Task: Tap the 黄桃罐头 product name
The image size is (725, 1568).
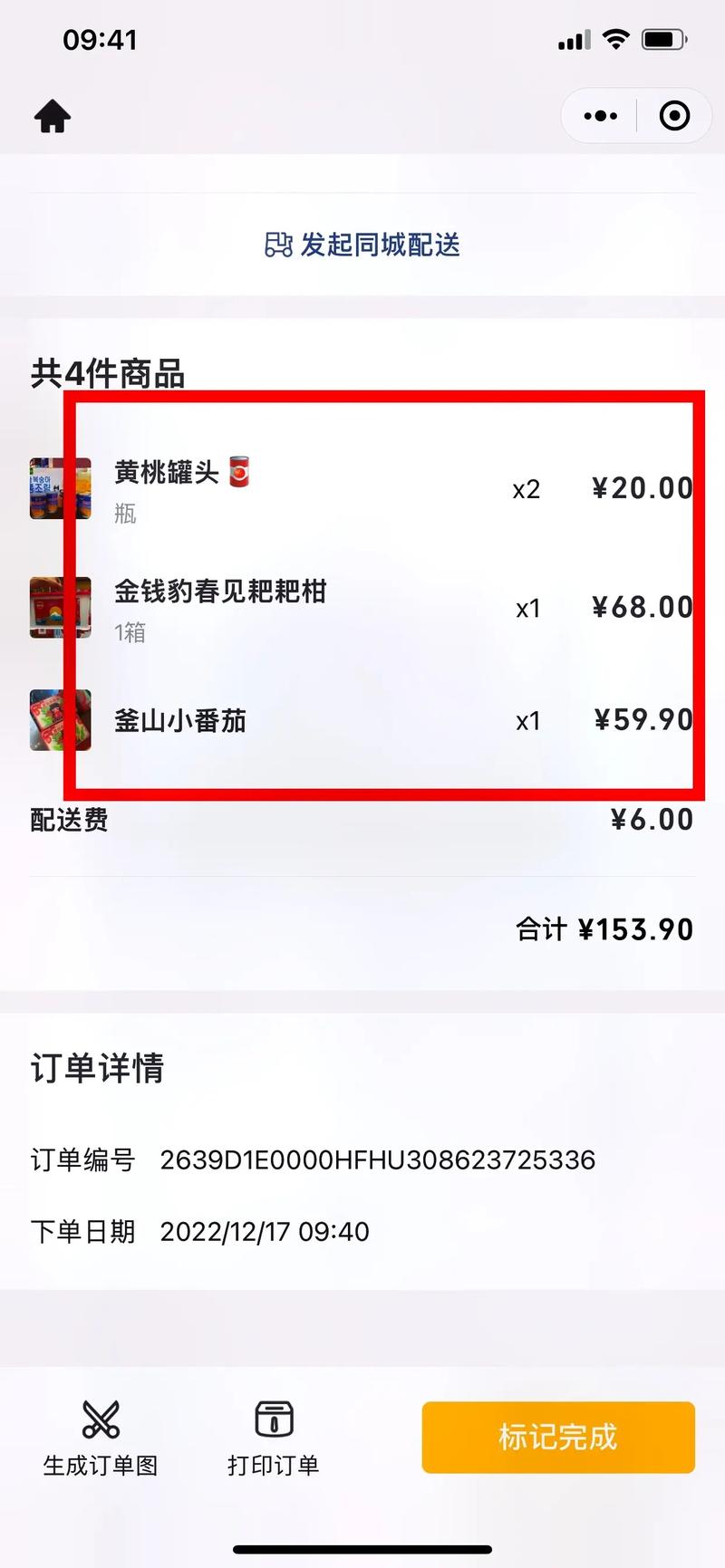Action: tap(166, 473)
